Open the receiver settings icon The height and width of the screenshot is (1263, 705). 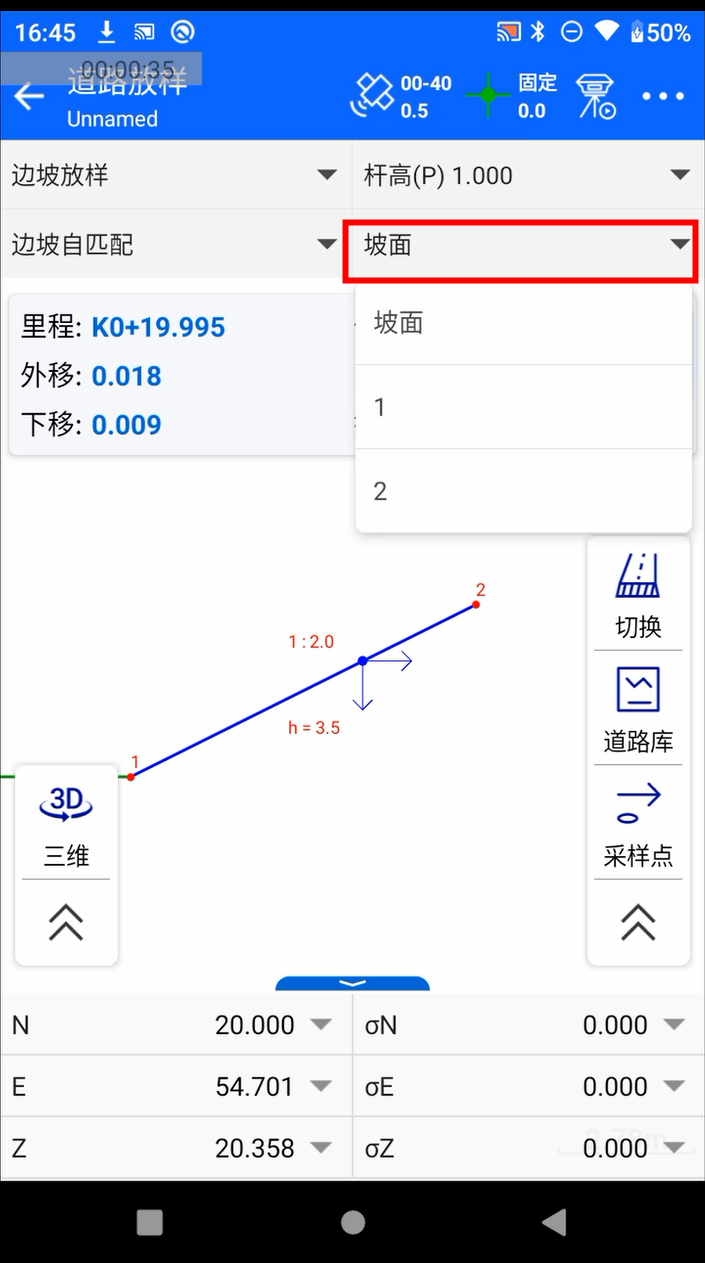point(596,97)
